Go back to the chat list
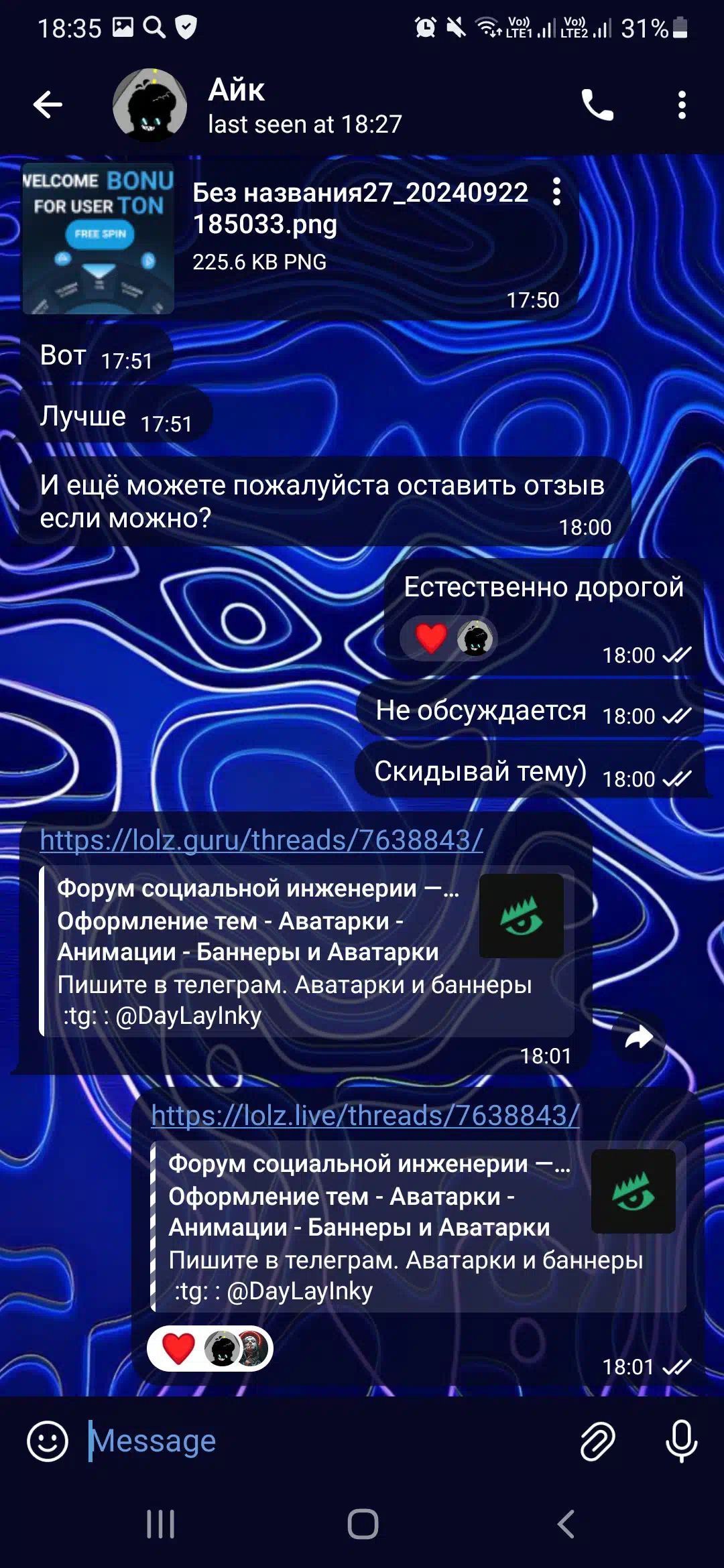Screen dimensions: 724x1568 [x=48, y=105]
